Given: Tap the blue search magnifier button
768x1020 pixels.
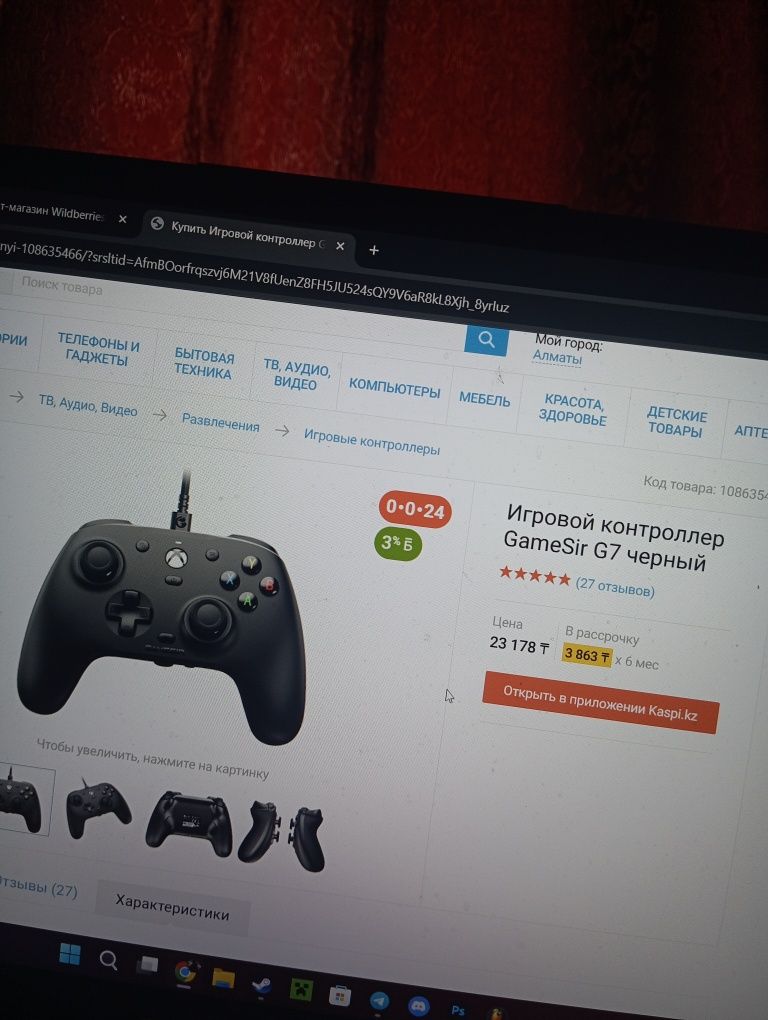Looking at the screenshot, I should 486,340.
